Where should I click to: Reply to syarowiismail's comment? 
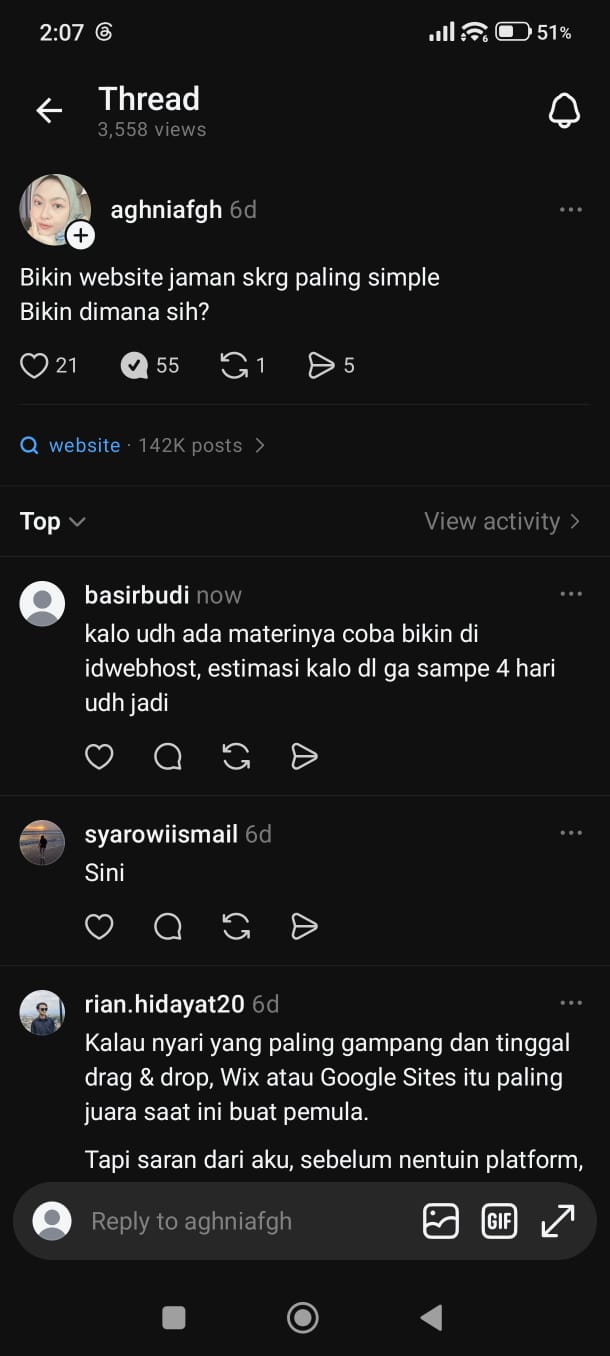[x=168, y=927]
